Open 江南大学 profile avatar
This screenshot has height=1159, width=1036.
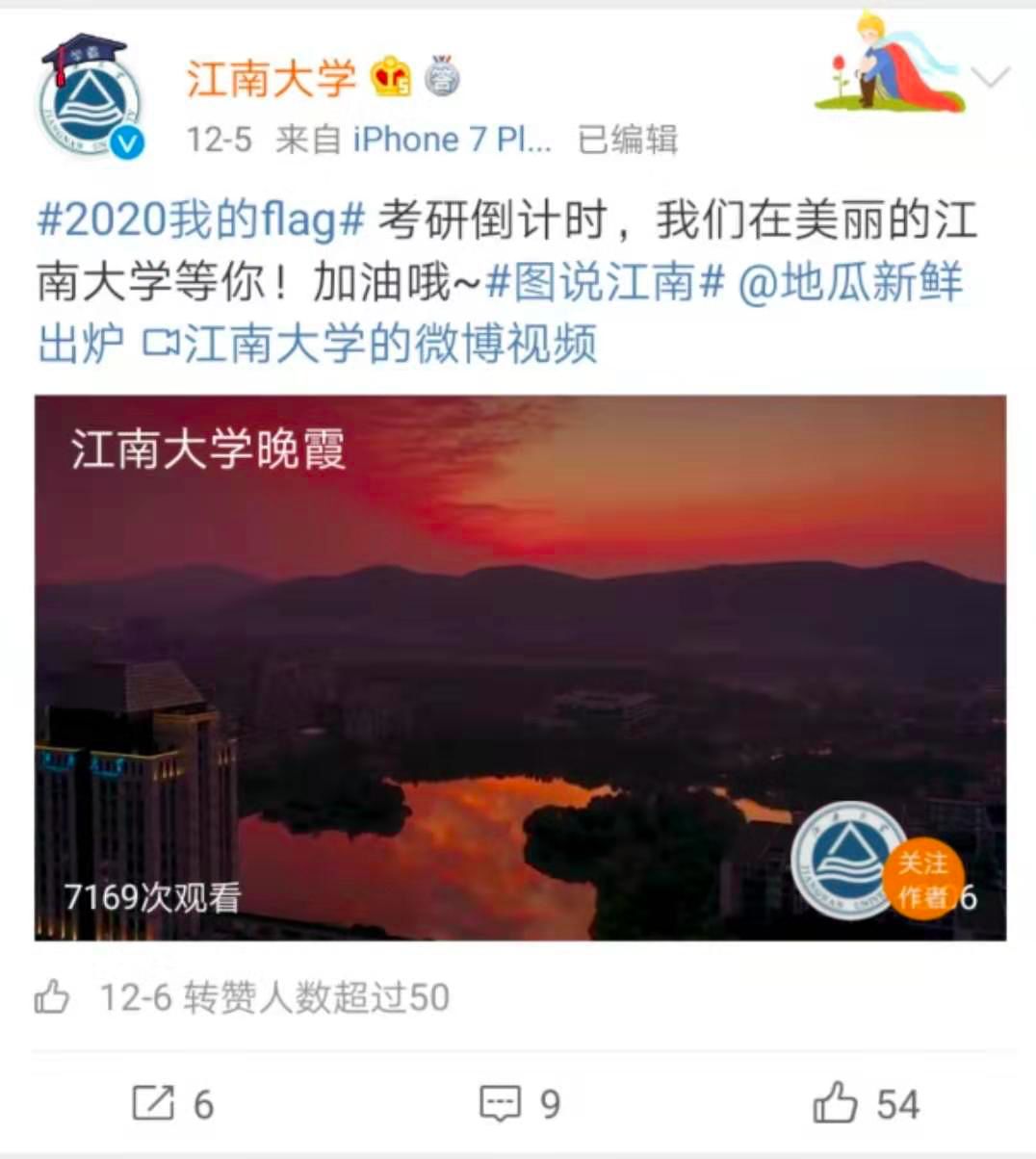[91, 99]
